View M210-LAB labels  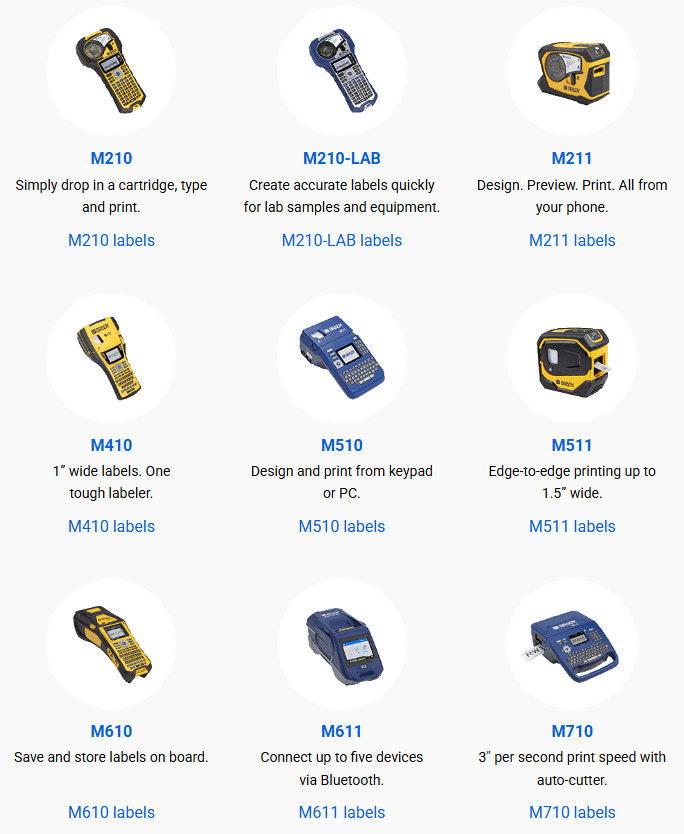pos(342,240)
